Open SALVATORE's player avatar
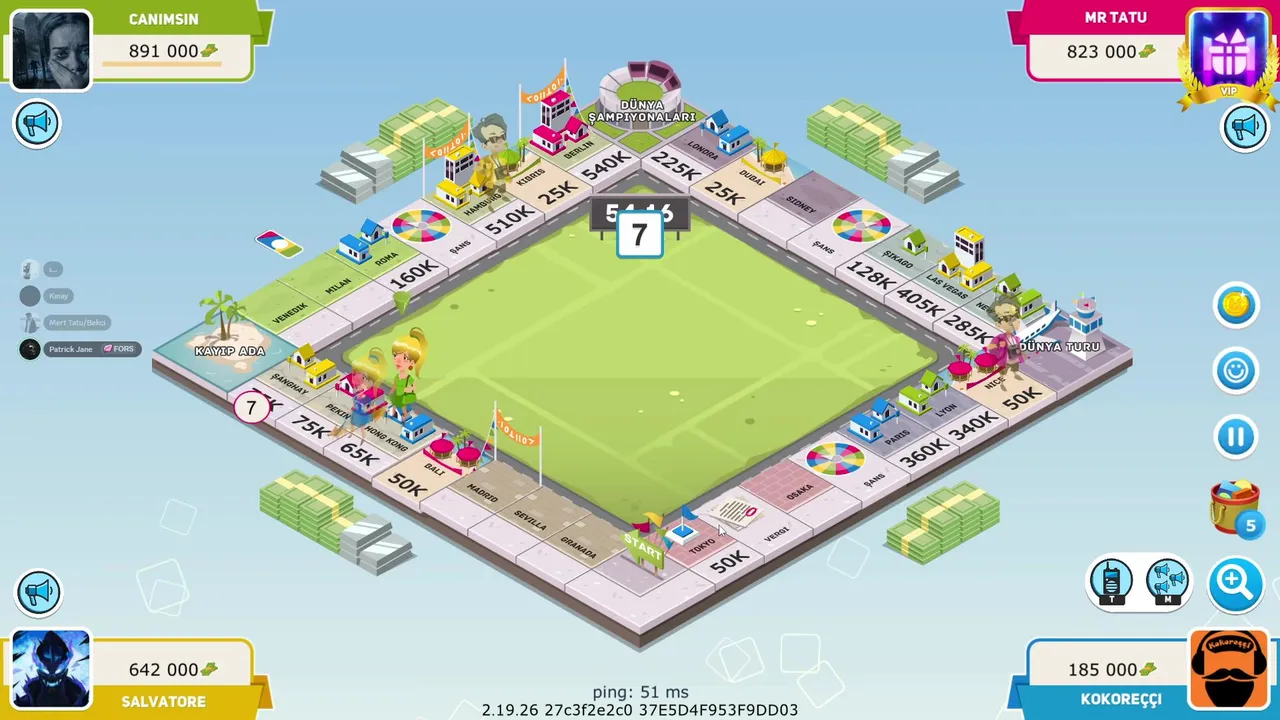Screen dimensions: 1280x720 [50, 669]
